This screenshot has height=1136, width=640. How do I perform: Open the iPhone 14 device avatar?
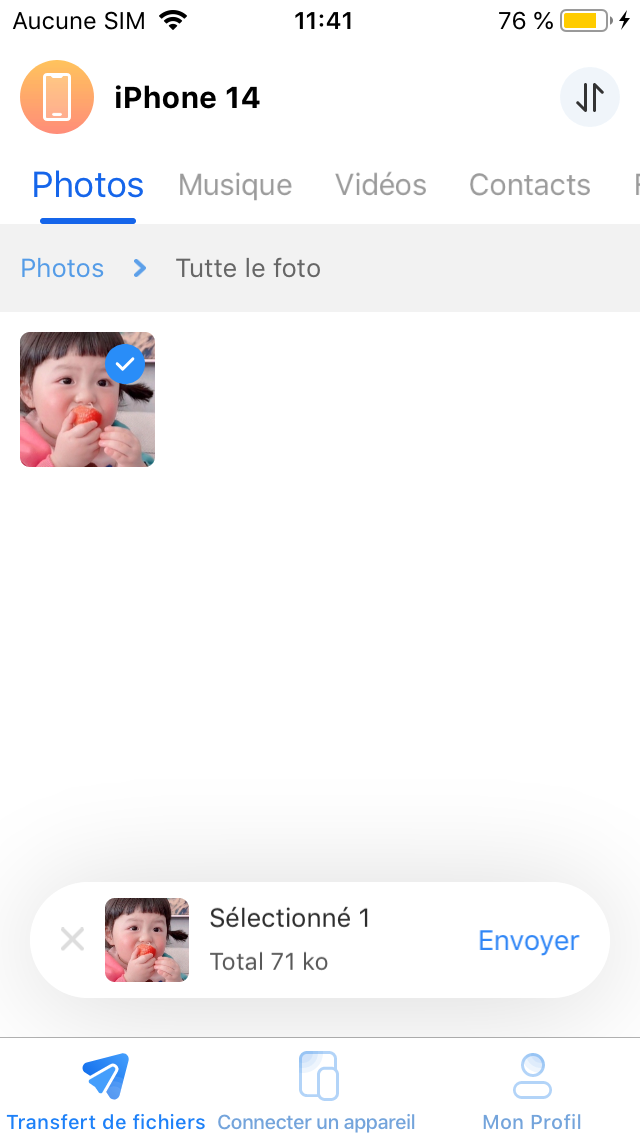tap(57, 97)
